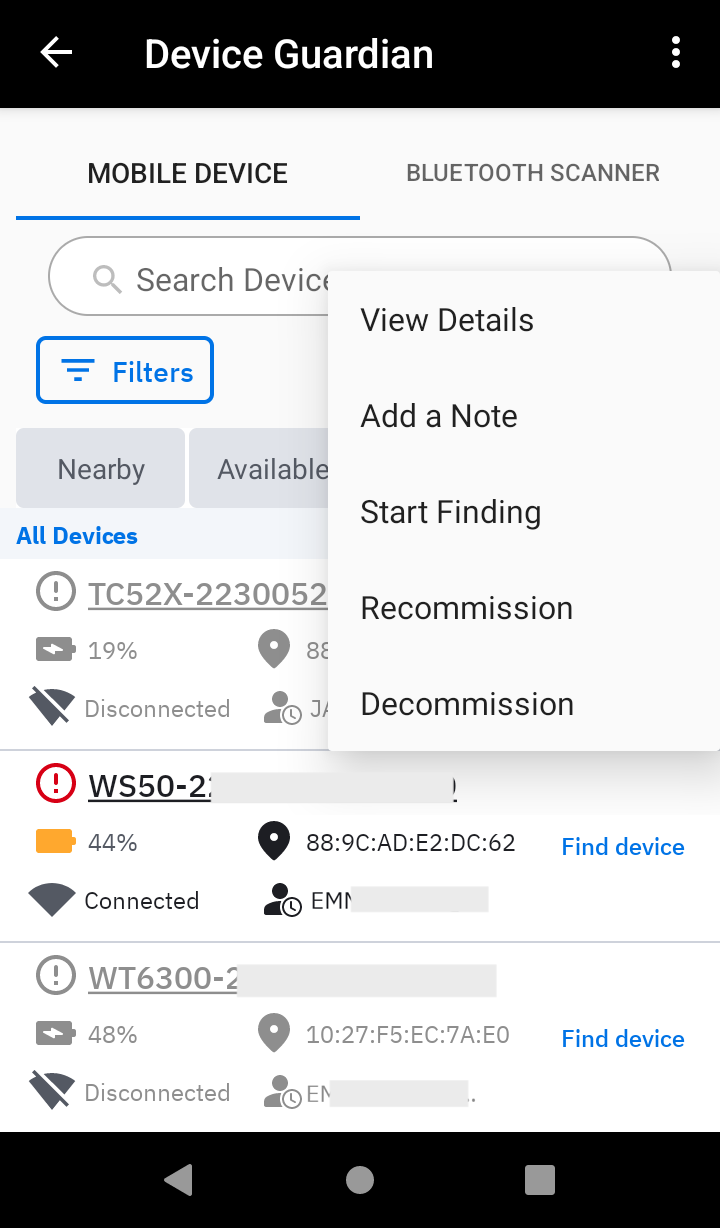Tap Find device for 10:27:F5:EC:7A:E0
720x1228 pixels.
622,1039
